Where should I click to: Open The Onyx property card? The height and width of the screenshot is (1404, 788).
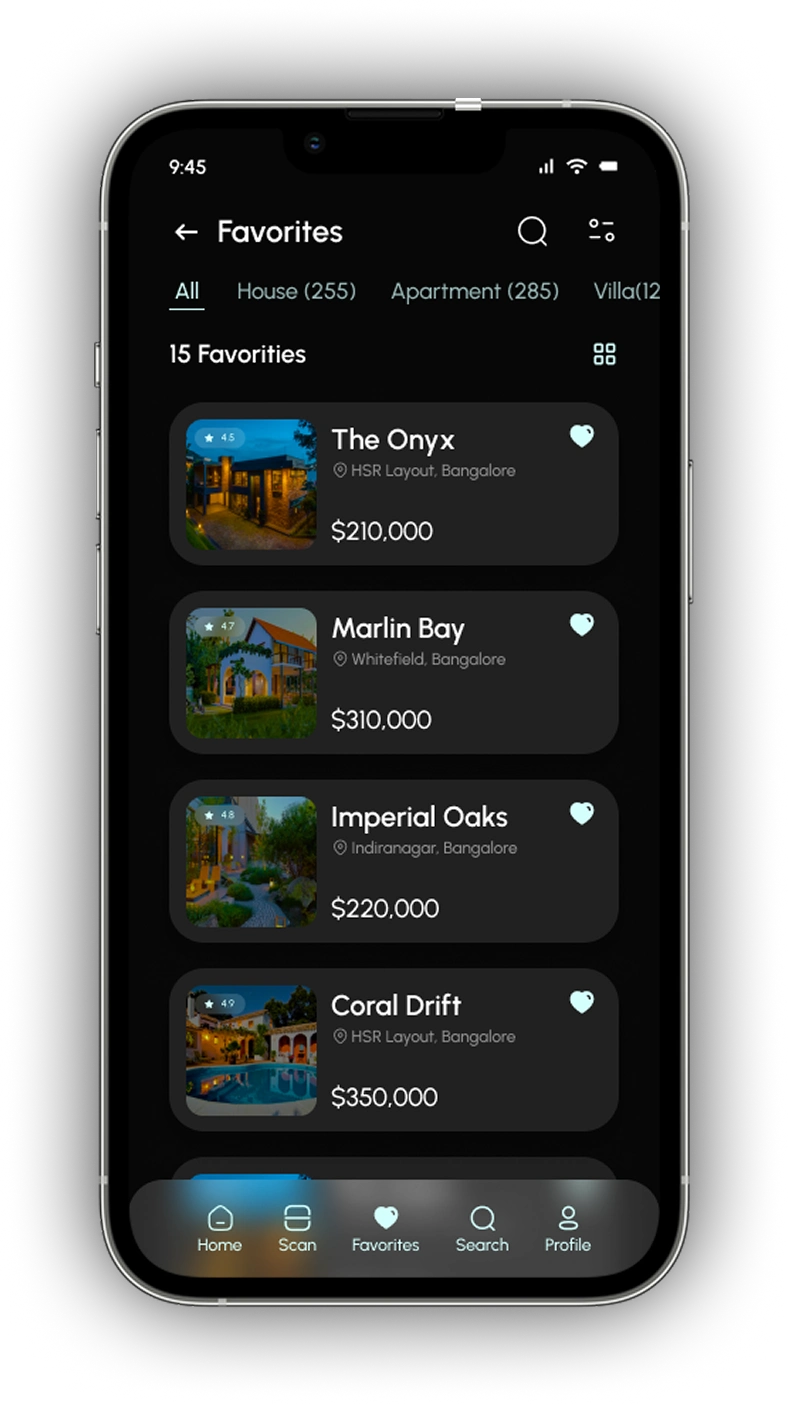click(440, 485)
